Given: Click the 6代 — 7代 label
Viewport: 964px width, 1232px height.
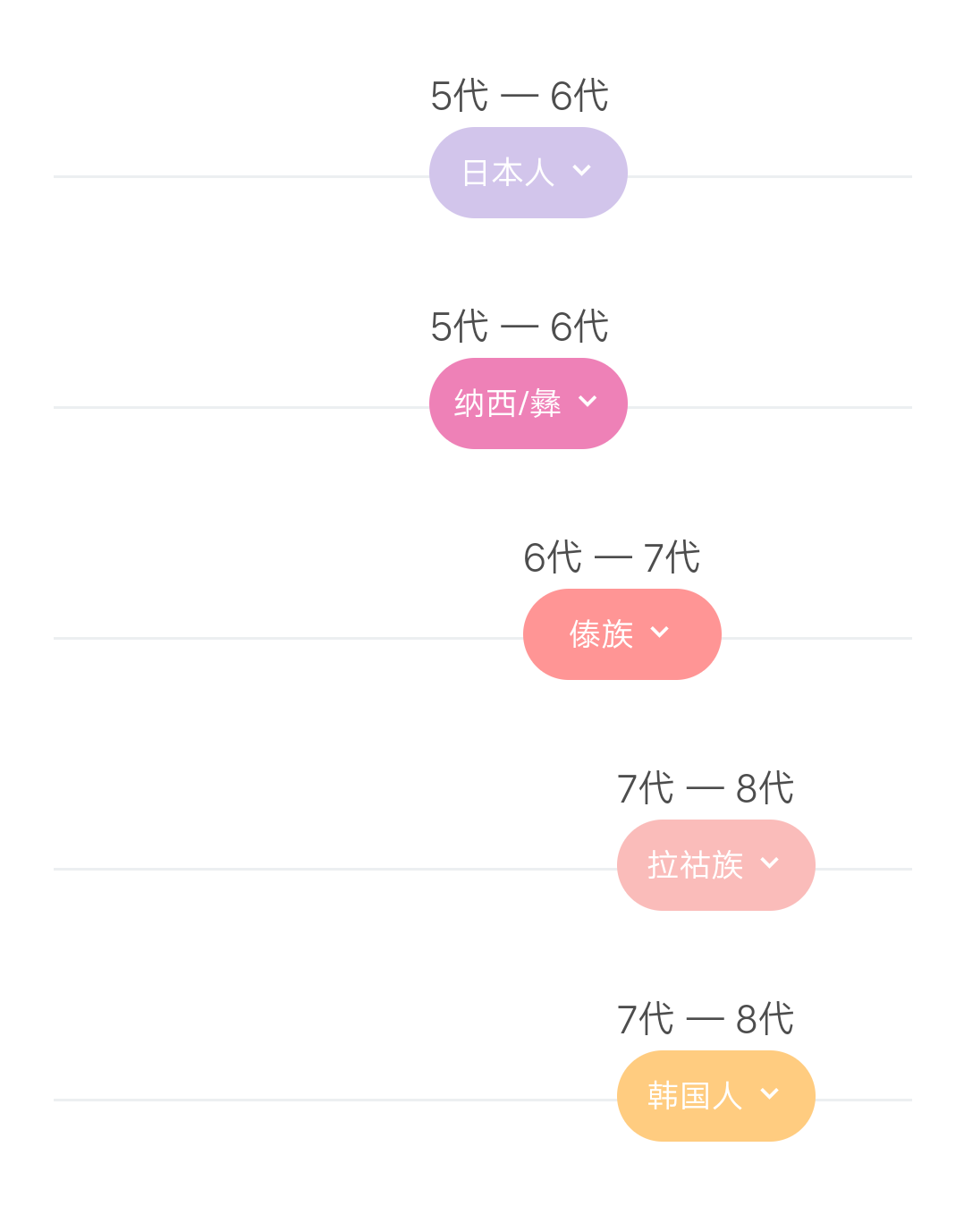Looking at the screenshot, I should point(613,557).
